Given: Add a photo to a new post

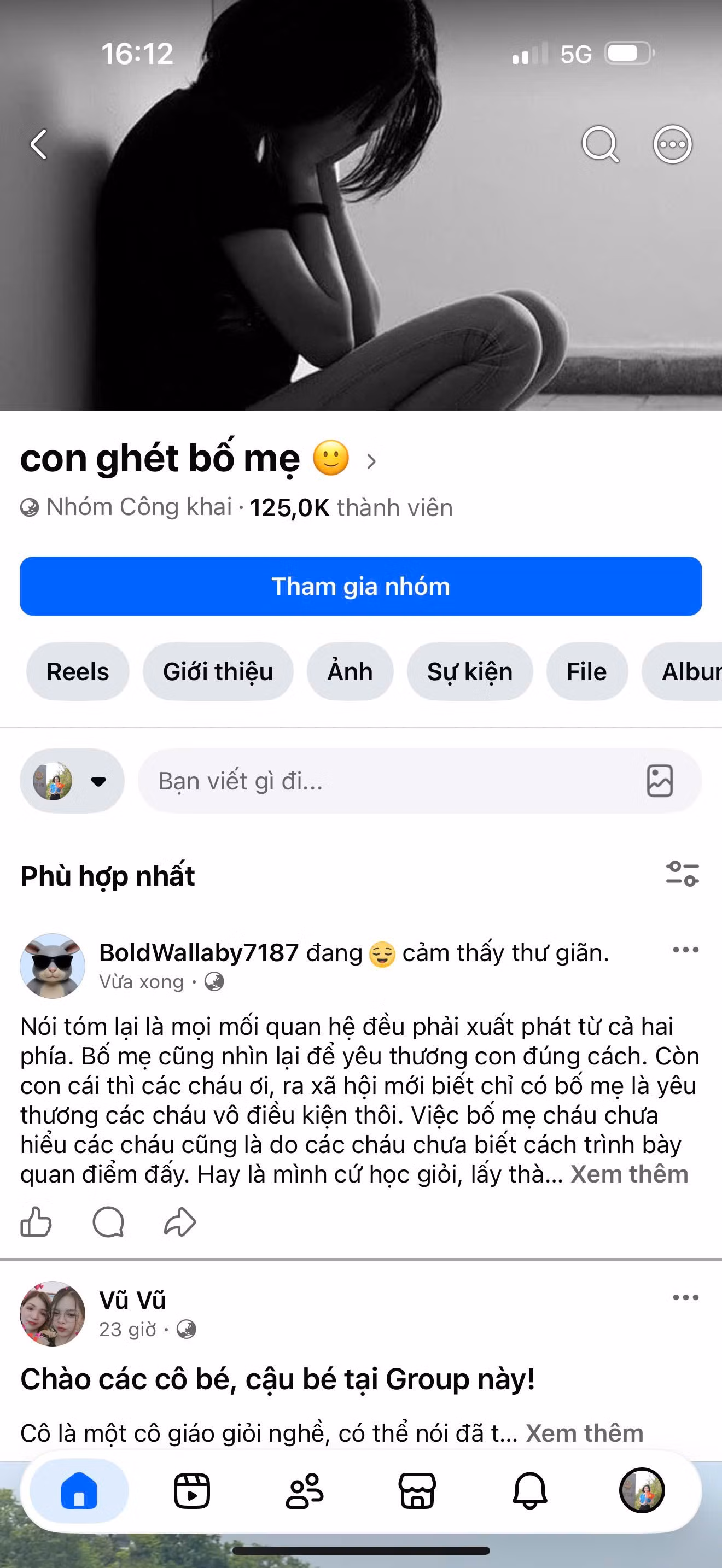Looking at the screenshot, I should 659,780.
